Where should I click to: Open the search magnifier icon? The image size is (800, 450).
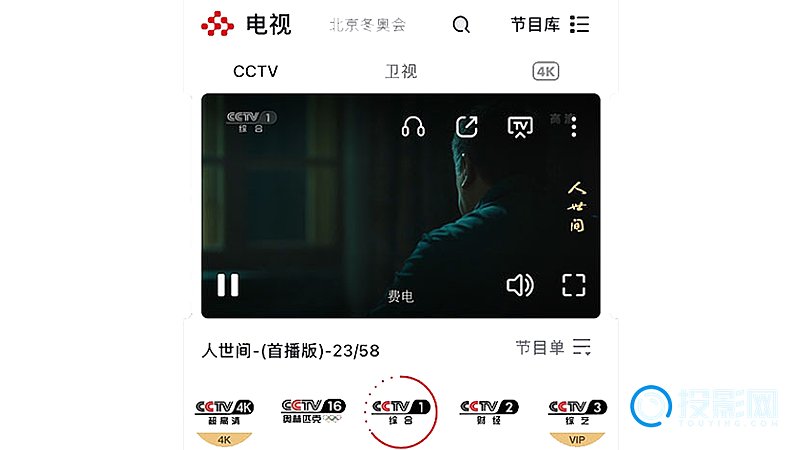pos(461,25)
